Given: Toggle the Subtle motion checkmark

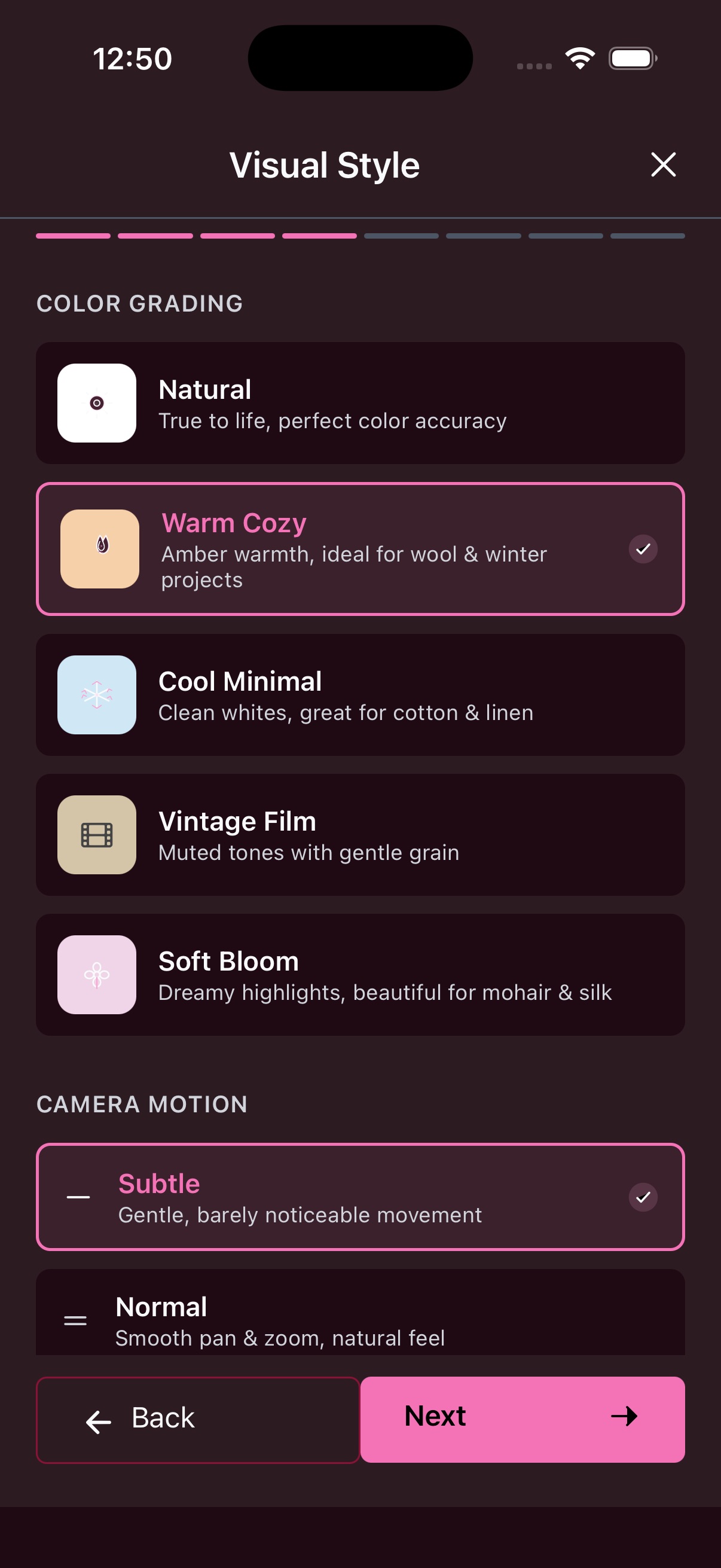Looking at the screenshot, I should pos(643,1196).
